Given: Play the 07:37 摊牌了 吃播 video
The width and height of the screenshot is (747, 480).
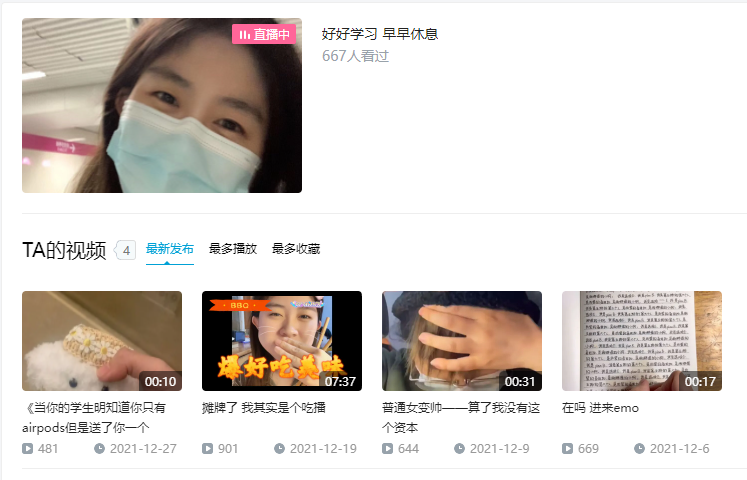Looking at the screenshot, I should click(282, 340).
